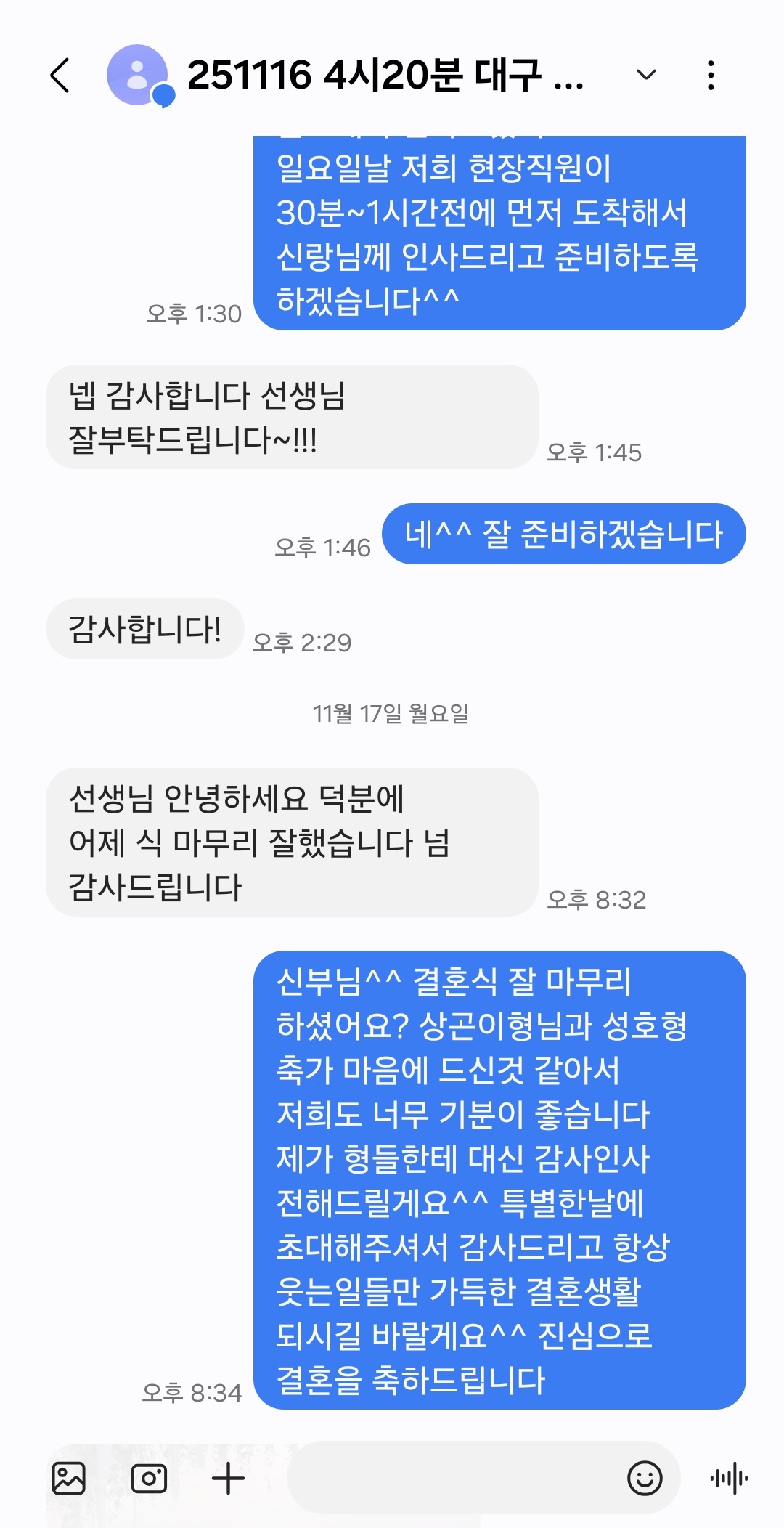Expand the conversation title dropdown chevron
Viewport: 784px width, 1528px height.
click(x=645, y=75)
